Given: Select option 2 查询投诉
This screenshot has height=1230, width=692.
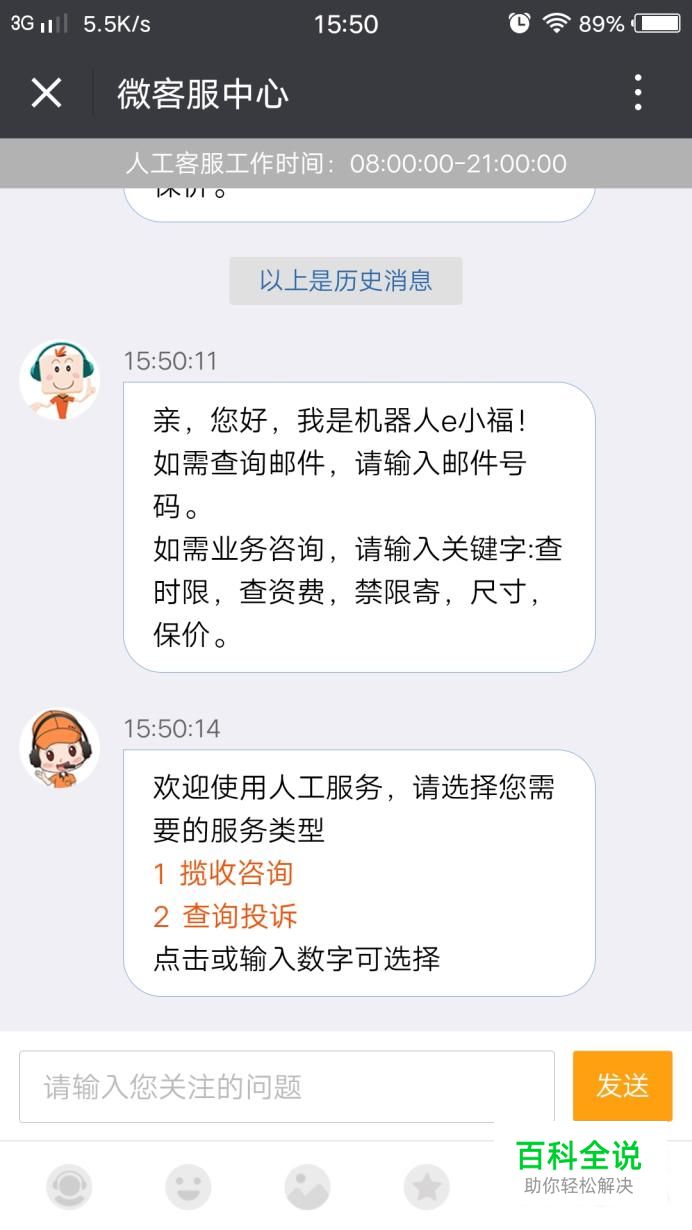Looking at the screenshot, I should 225,916.
